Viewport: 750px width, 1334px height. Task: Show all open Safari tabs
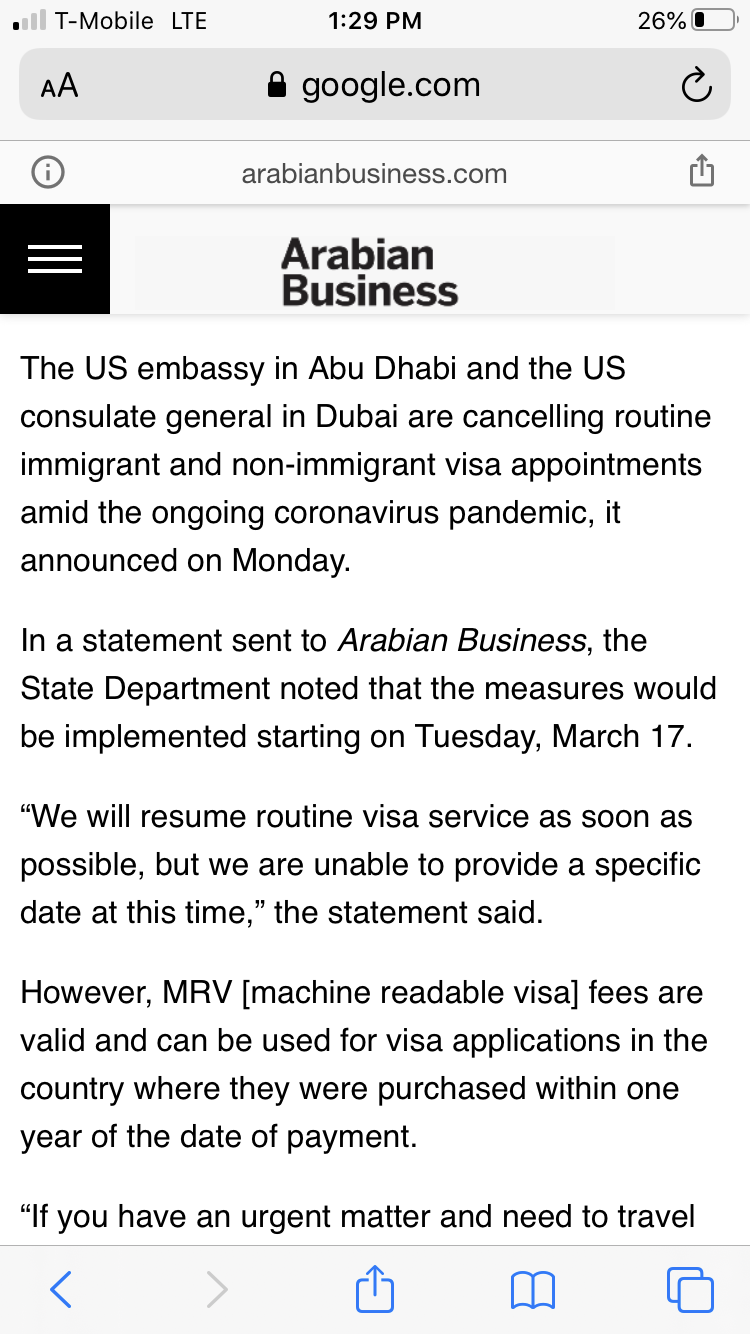pos(690,1289)
